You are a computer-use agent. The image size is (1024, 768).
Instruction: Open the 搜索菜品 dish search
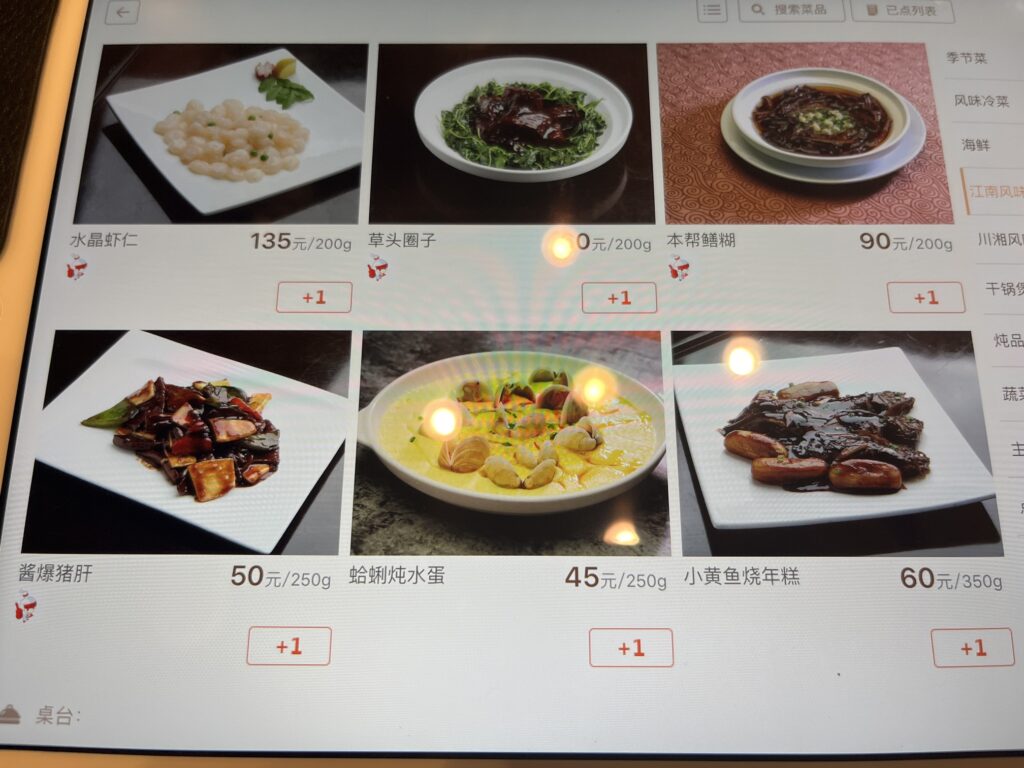(x=791, y=10)
